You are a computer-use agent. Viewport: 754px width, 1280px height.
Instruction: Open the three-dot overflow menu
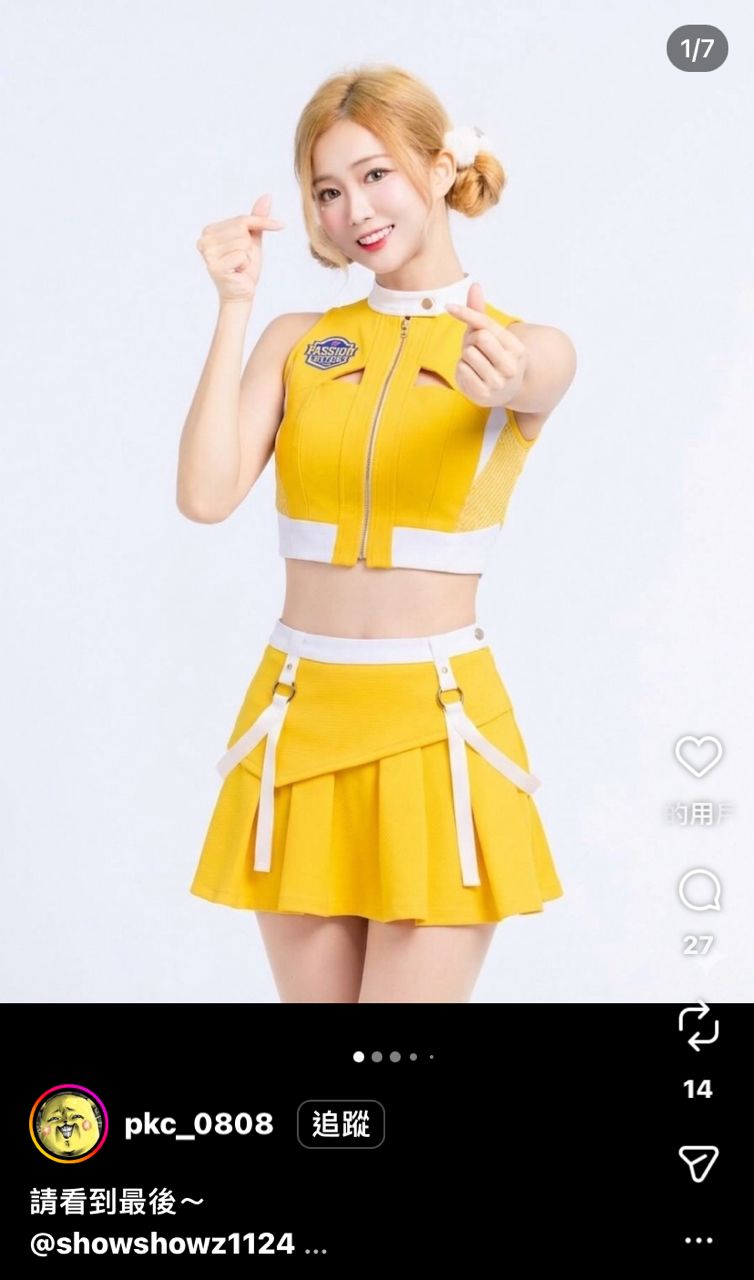tap(698, 1241)
